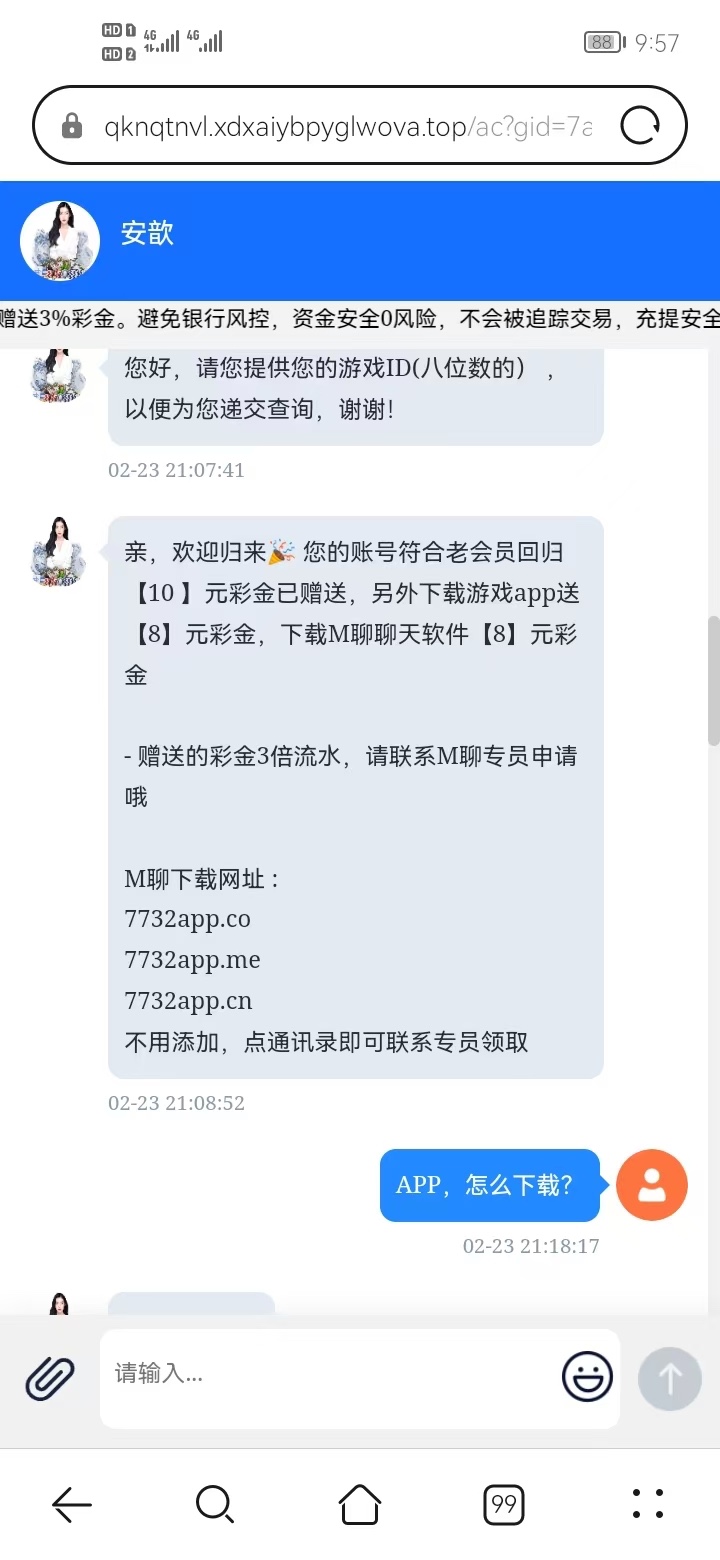Viewport: 720px width, 1560px height.
Task: Tap 安歆's profile avatar in header
Action: click(x=60, y=240)
